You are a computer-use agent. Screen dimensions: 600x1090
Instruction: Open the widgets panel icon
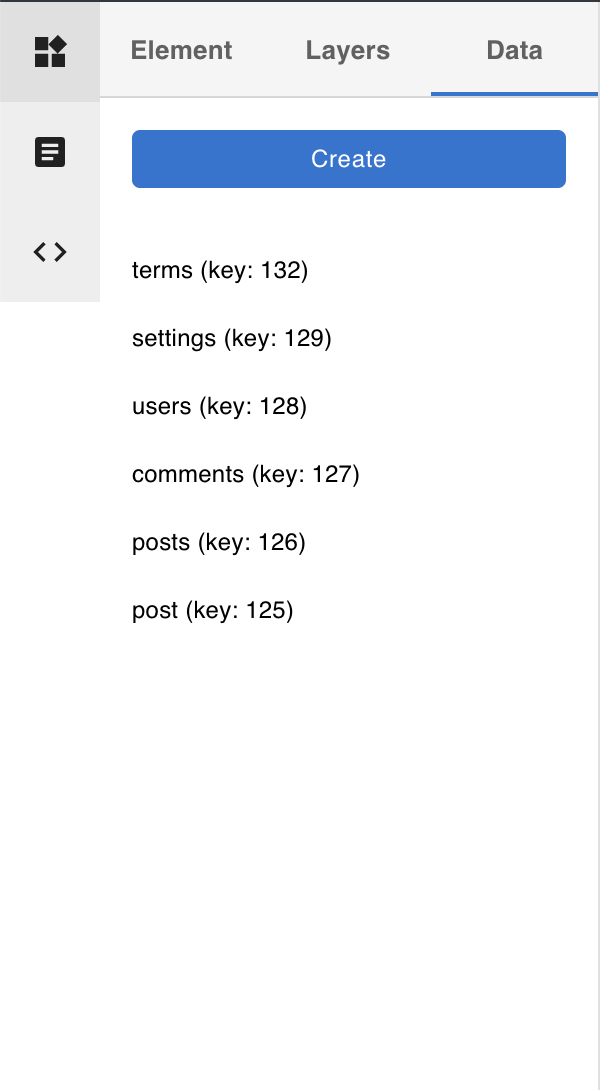click(x=50, y=51)
